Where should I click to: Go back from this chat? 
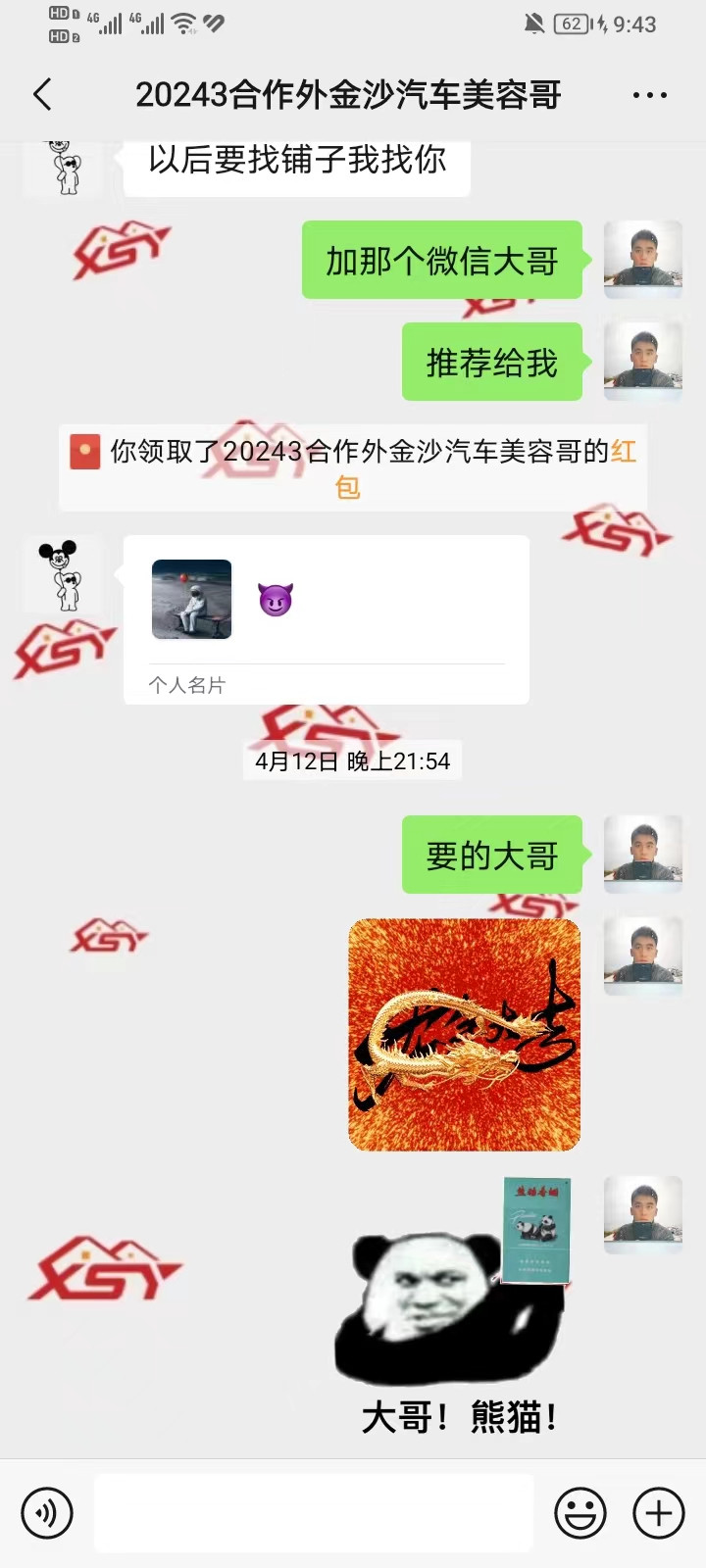pos(42,95)
